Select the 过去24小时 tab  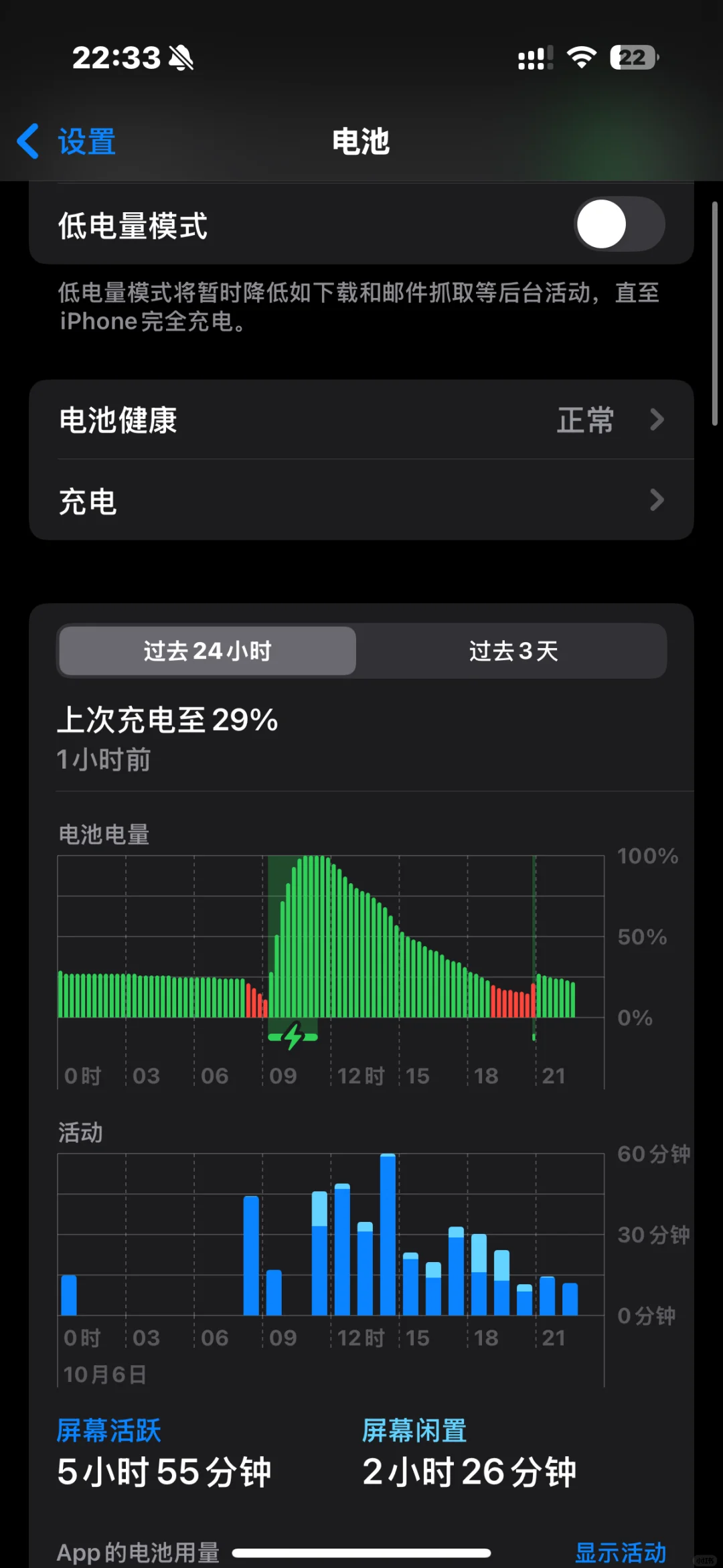[208, 651]
